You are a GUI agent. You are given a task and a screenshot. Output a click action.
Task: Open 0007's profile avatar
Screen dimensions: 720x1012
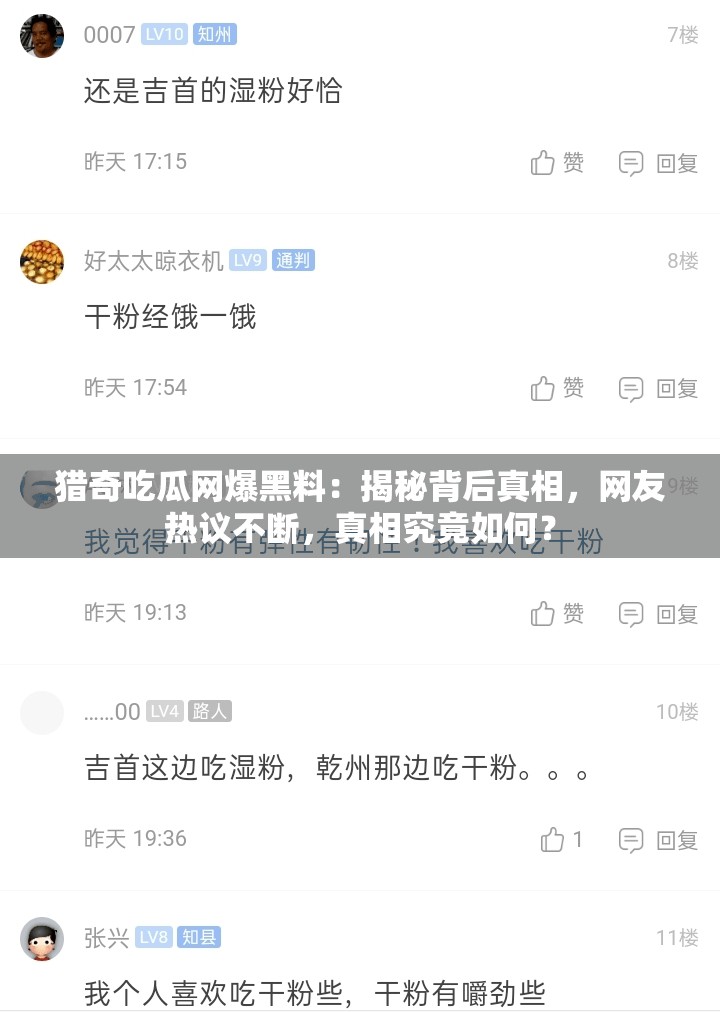pyautogui.click(x=41, y=34)
